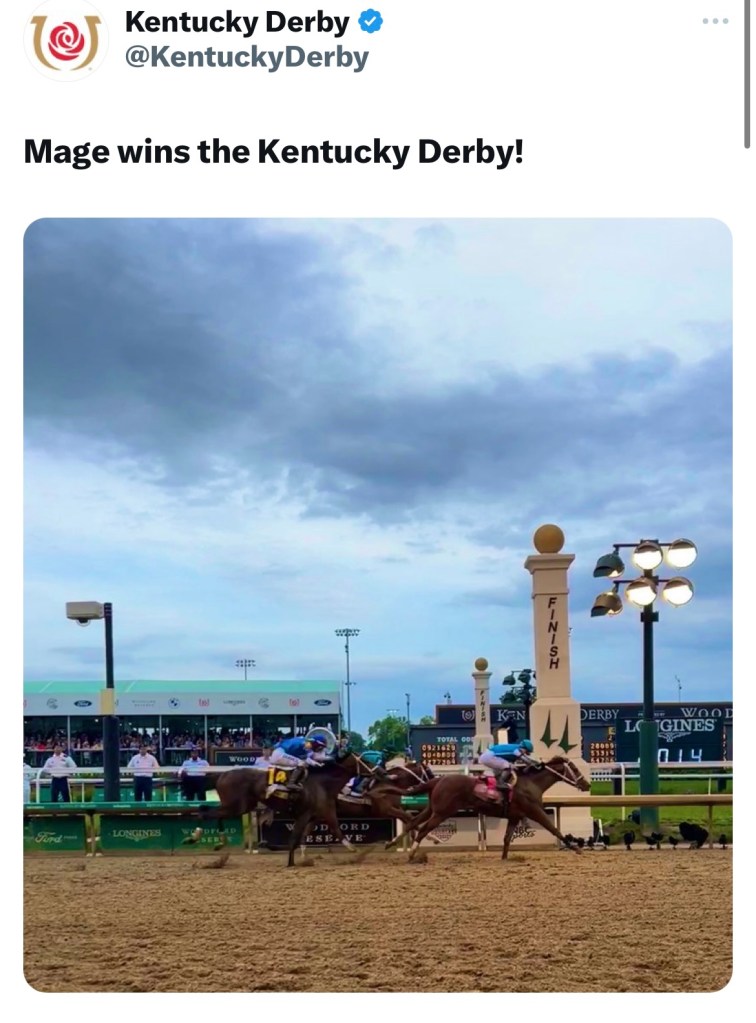Open the @KentuckyDerby handle link
The height and width of the screenshot is (1023, 756).
pos(246,58)
